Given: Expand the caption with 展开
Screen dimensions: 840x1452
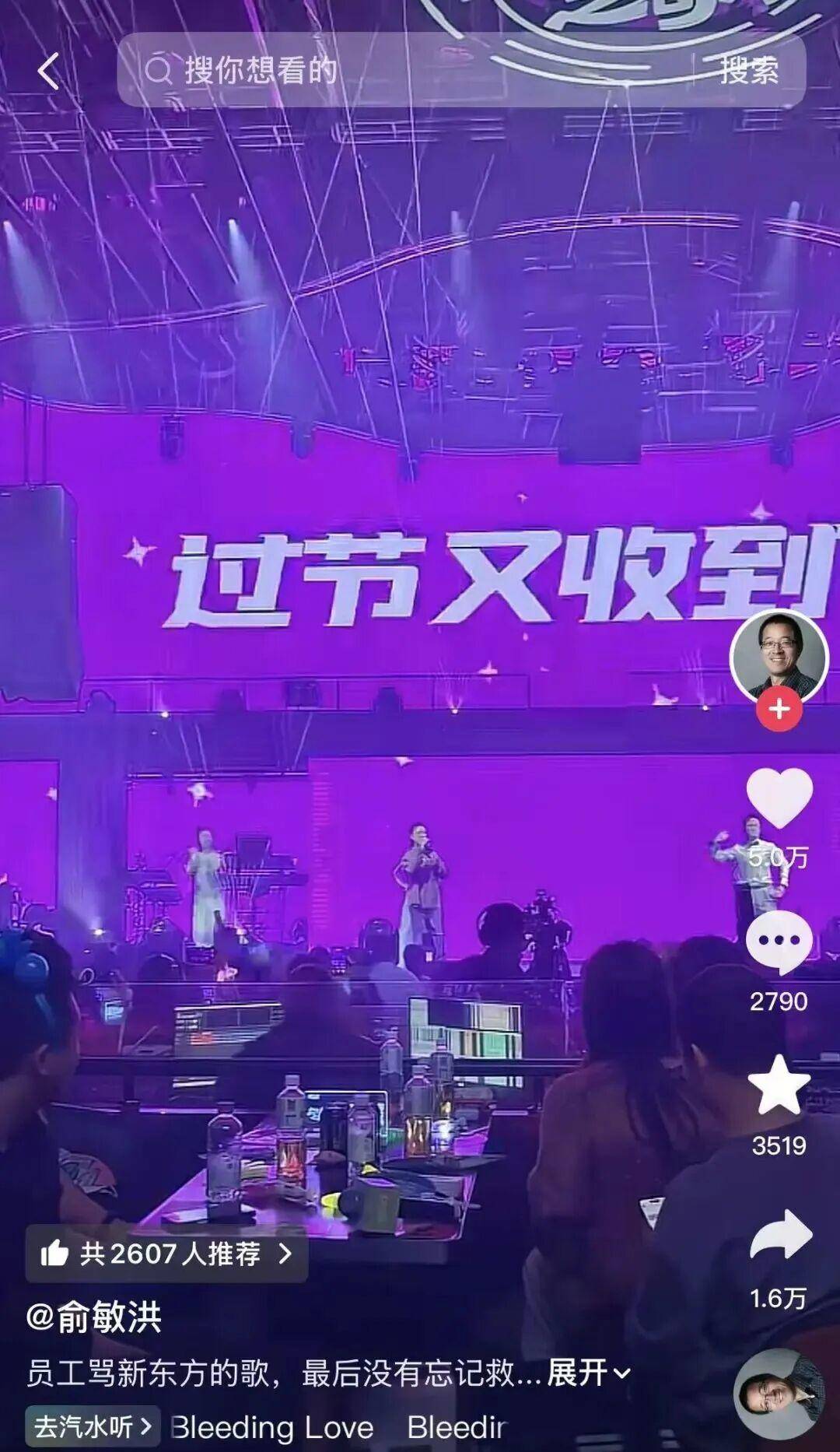Looking at the screenshot, I should point(588,1373).
